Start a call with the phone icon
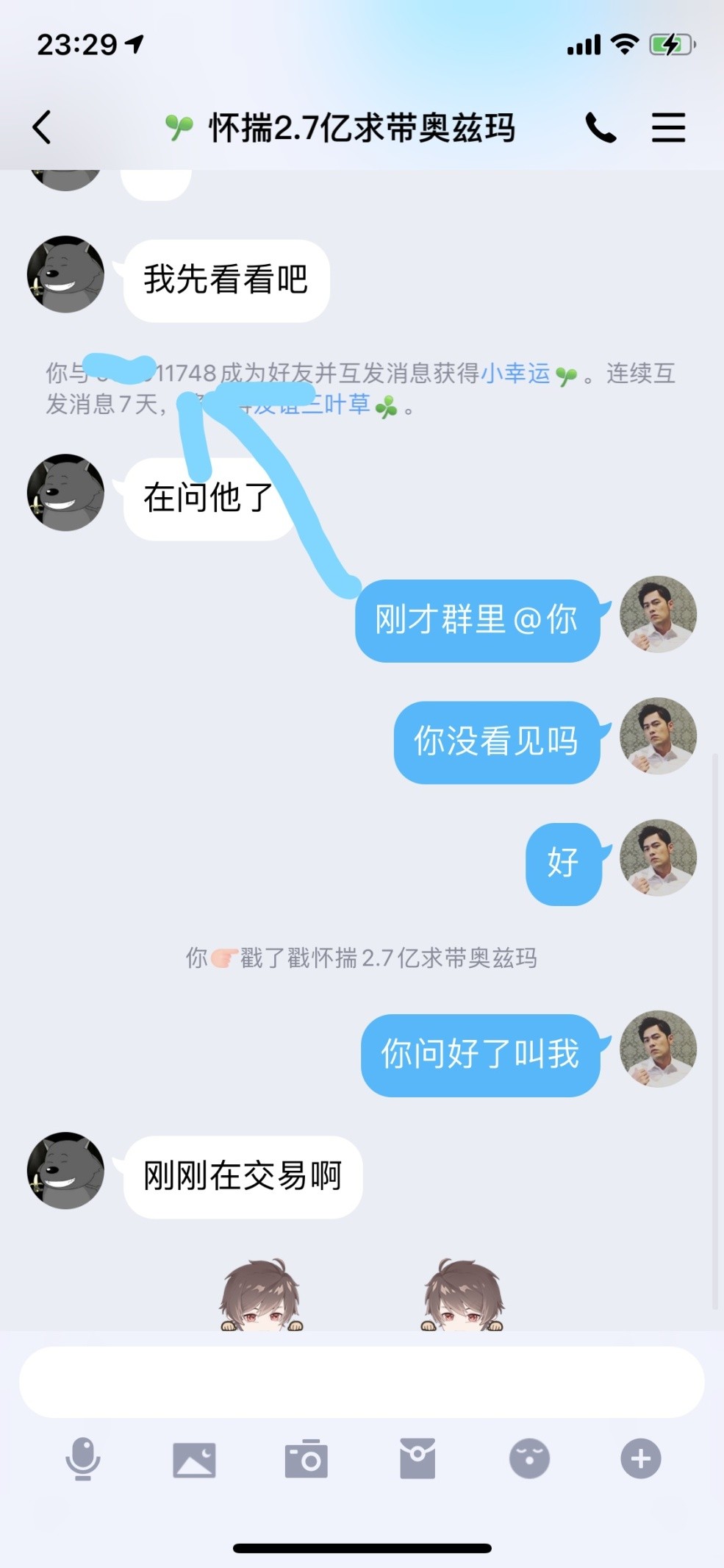Image resolution: width=724 pixels, height=1568 pixels. pyautogui.click(x=603, y=126)
